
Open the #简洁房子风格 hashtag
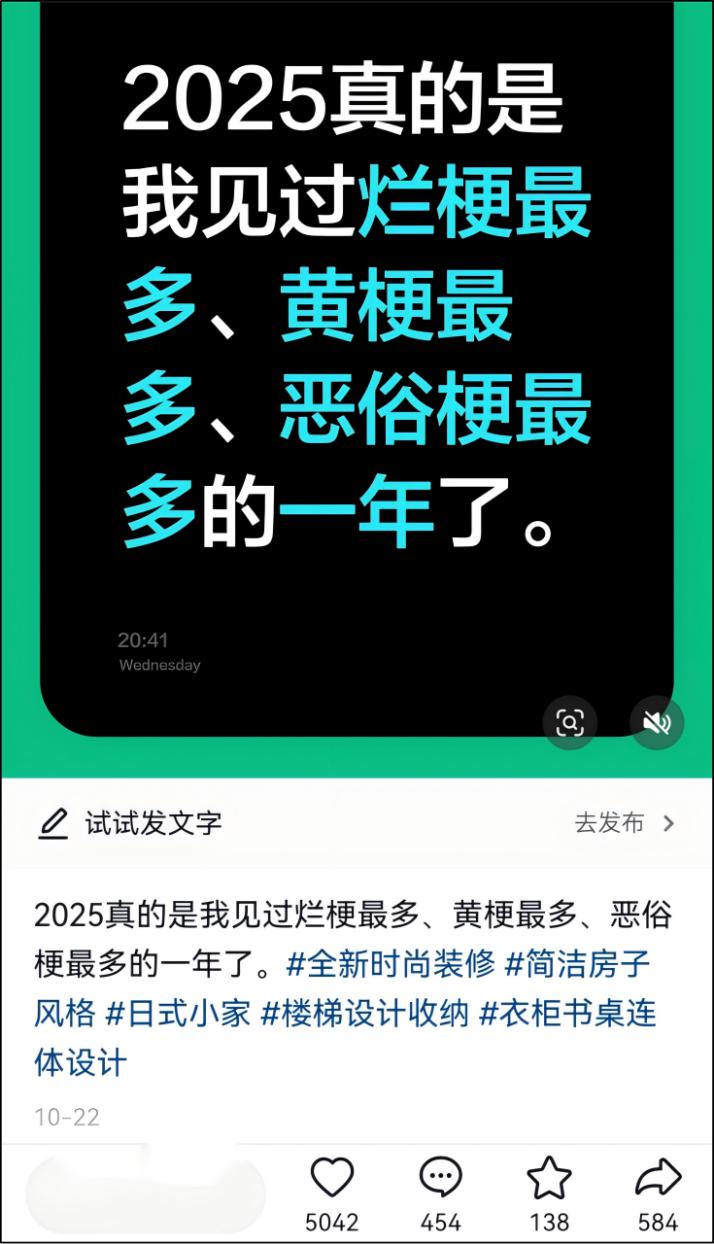[x=578, y=965]
